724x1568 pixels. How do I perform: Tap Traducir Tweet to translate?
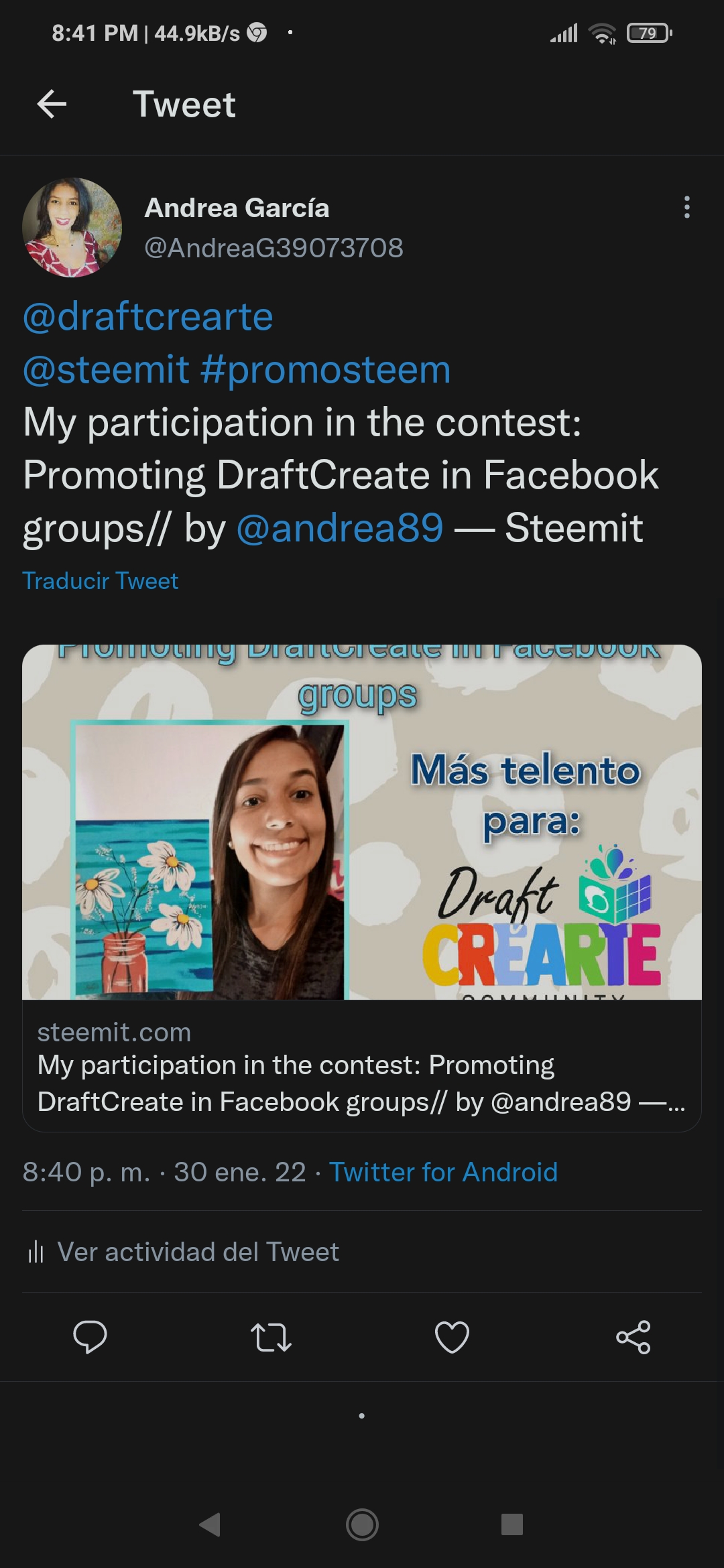(x=101, y=580)
